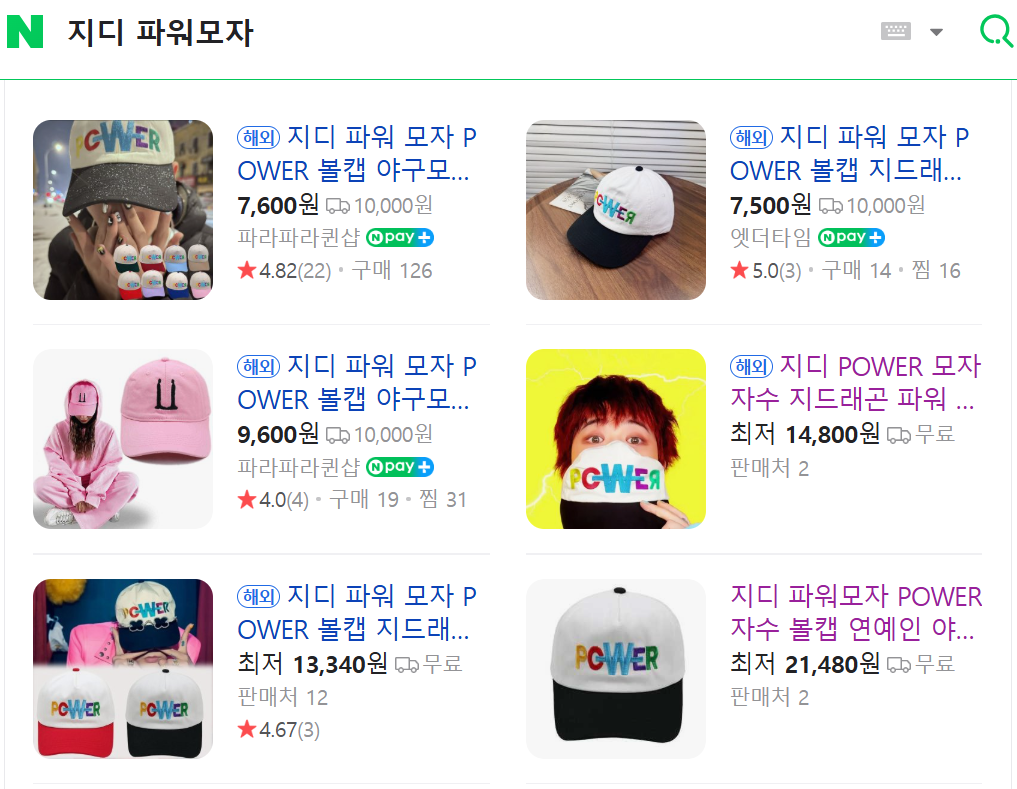View the white cap on wooden table

(616, 210)
